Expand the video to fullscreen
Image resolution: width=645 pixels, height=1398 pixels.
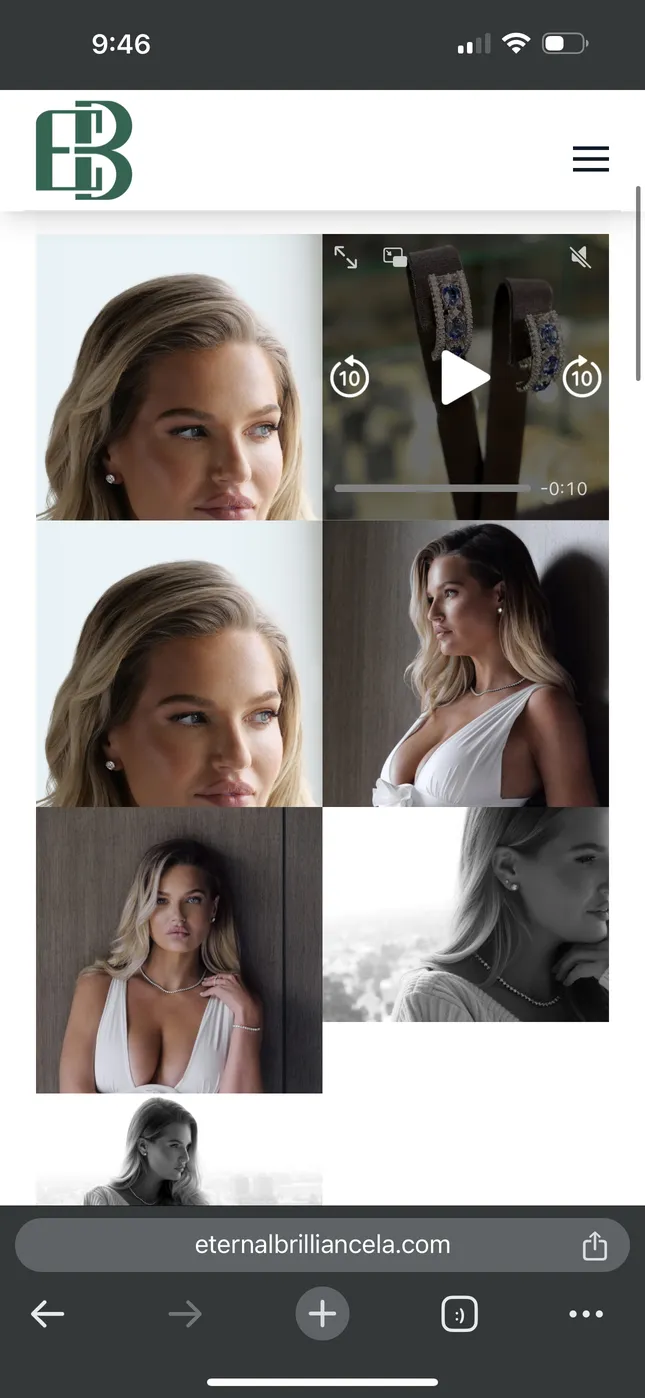click(x=345, y=257)
